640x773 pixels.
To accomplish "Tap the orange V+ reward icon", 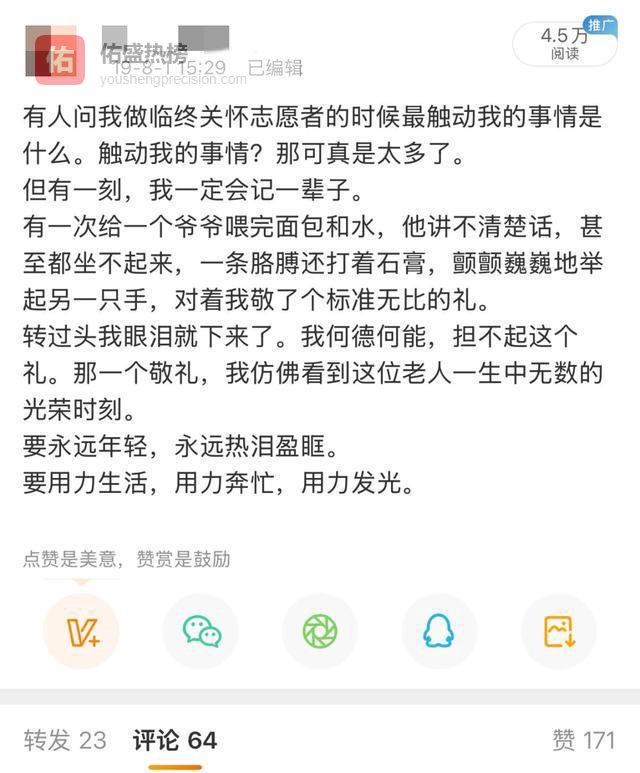I will pyautogui.click(x=81, y=631).
